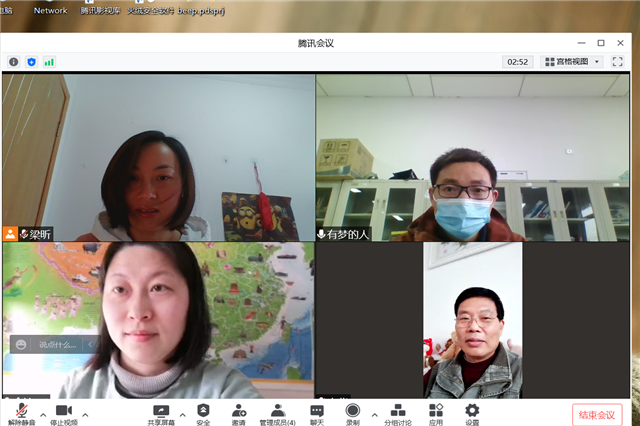Image resolution: width=640 pixels, height=426 pixels.
Task: Open breakout discussion (分组讨论)
Action: pos(397,412)
